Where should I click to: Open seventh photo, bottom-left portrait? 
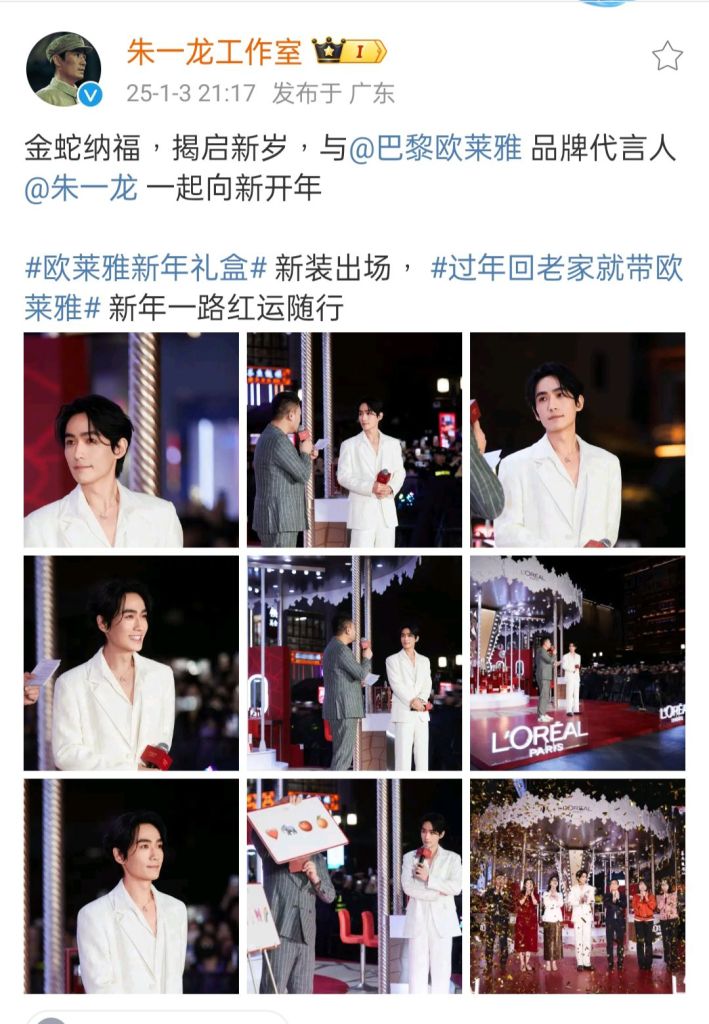coord(131,885)
